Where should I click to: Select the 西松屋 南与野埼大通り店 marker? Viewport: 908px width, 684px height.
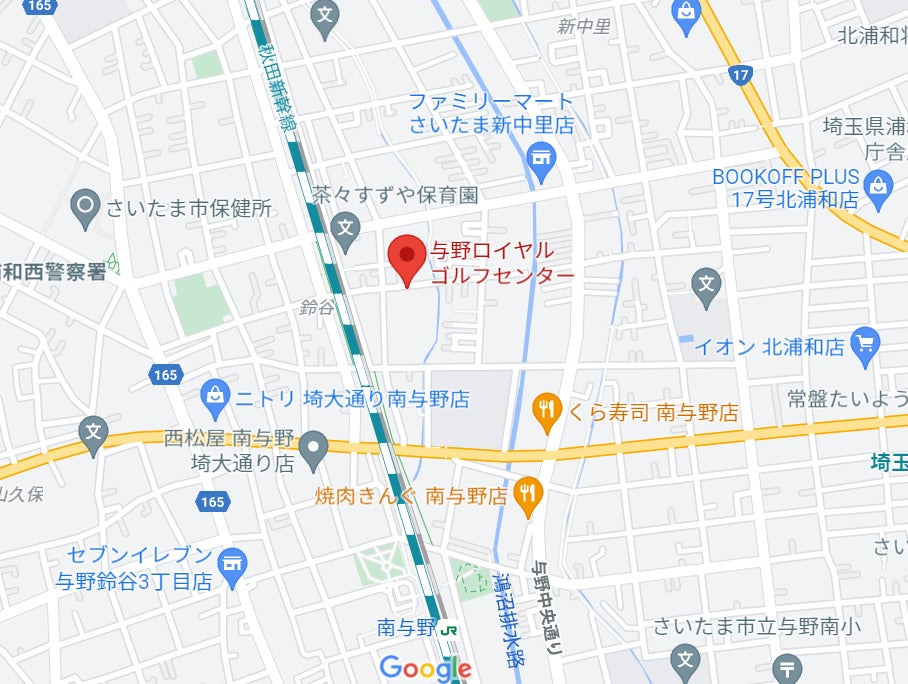314,448
